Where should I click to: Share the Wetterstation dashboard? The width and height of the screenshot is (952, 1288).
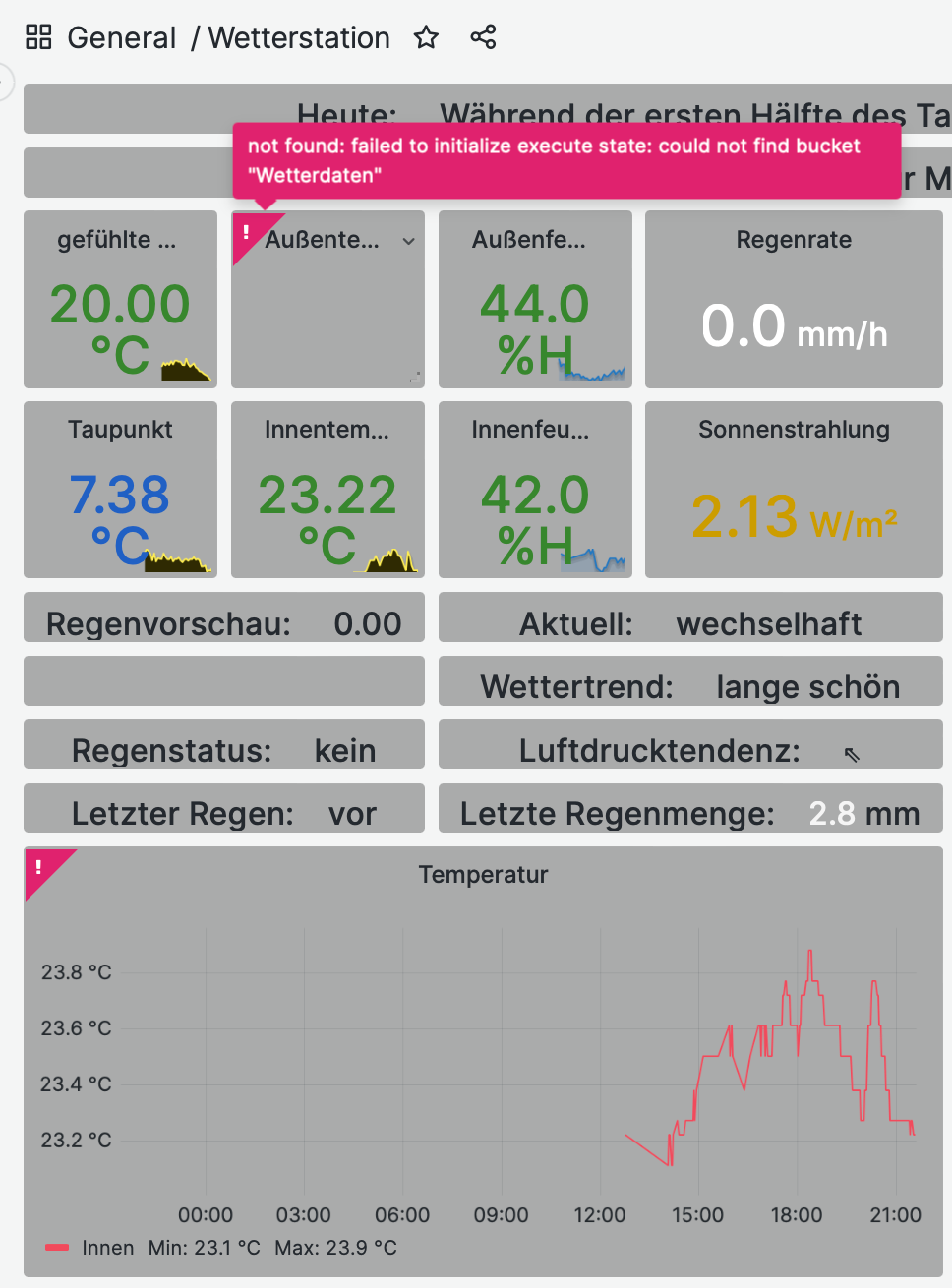[483, 37]
